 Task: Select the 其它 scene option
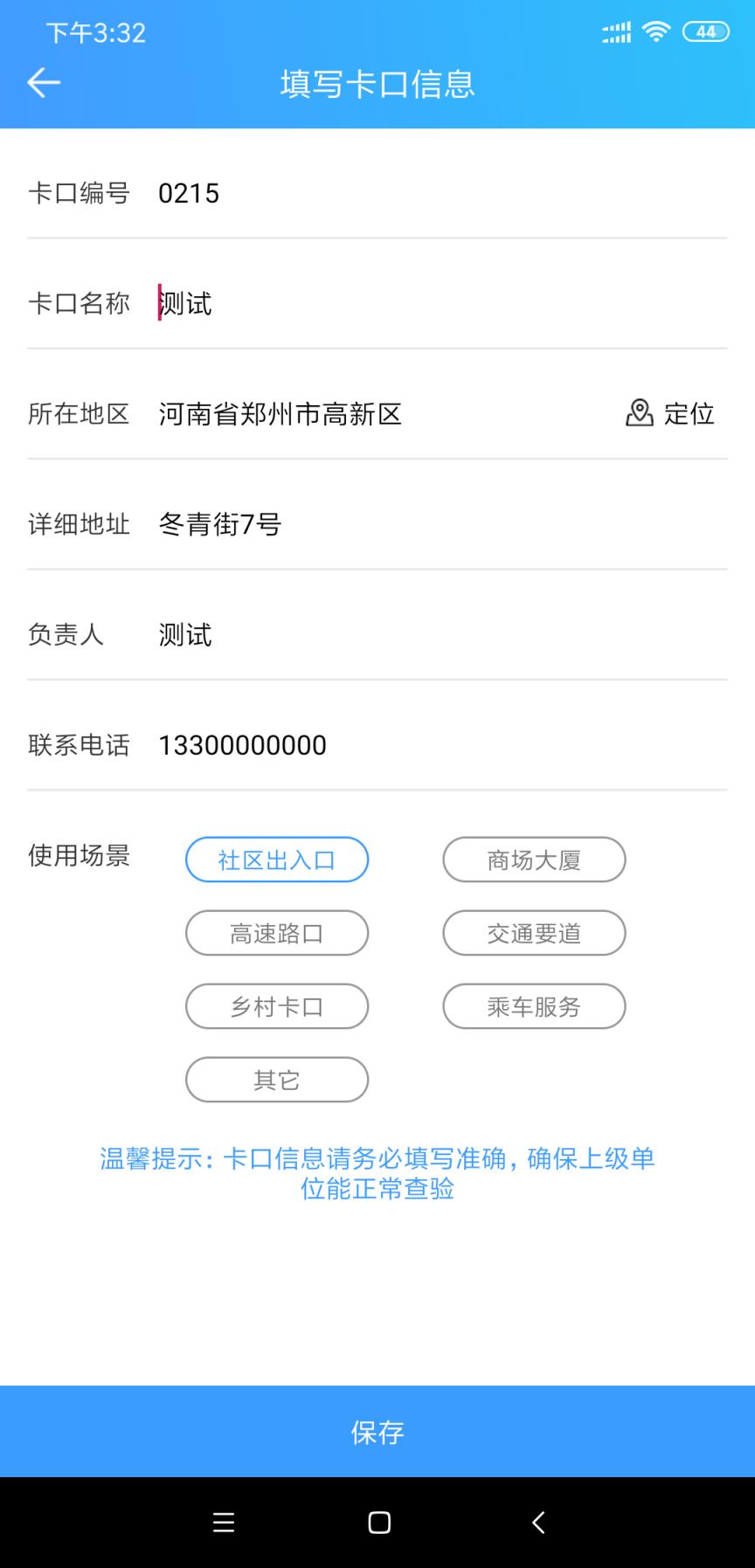(276, 1079)
